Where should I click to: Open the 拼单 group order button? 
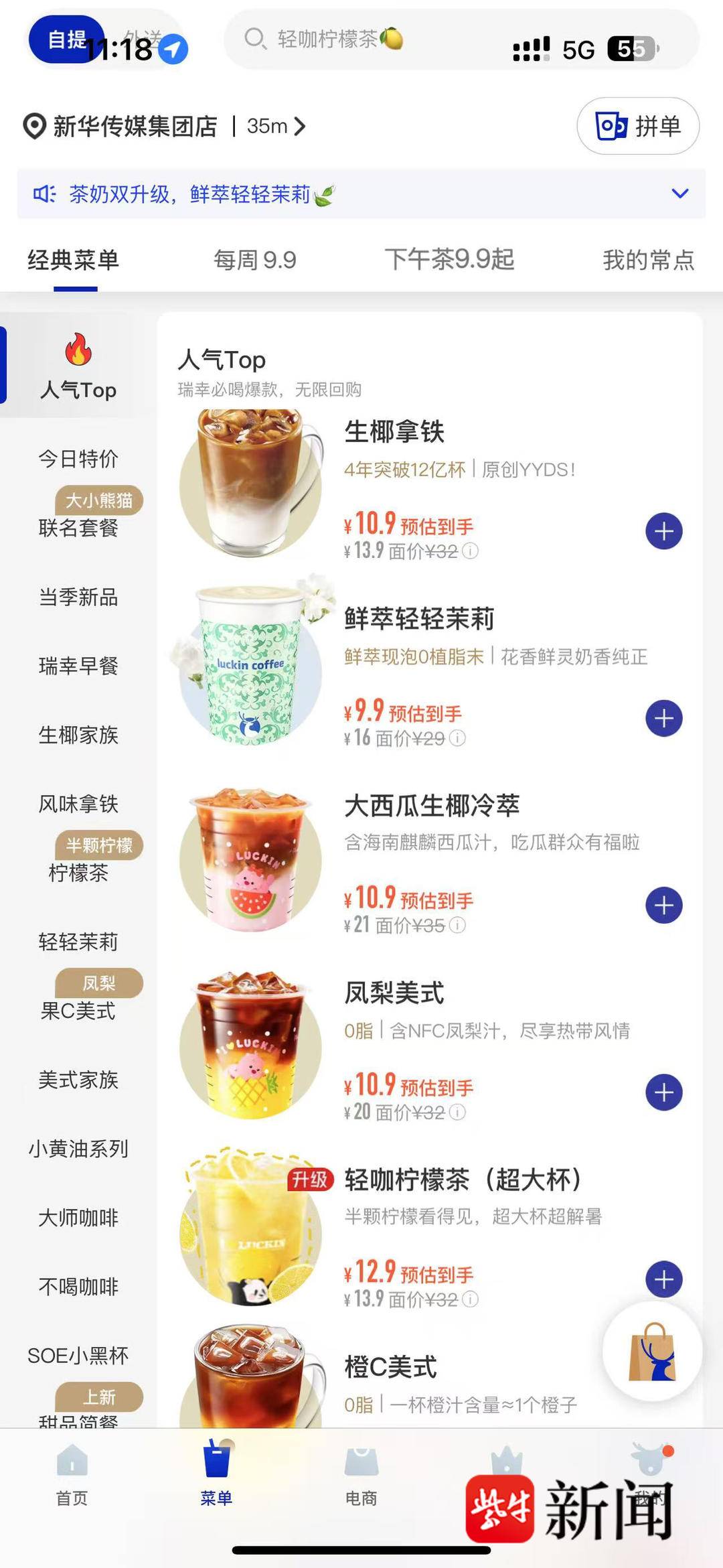coord(638,126)
